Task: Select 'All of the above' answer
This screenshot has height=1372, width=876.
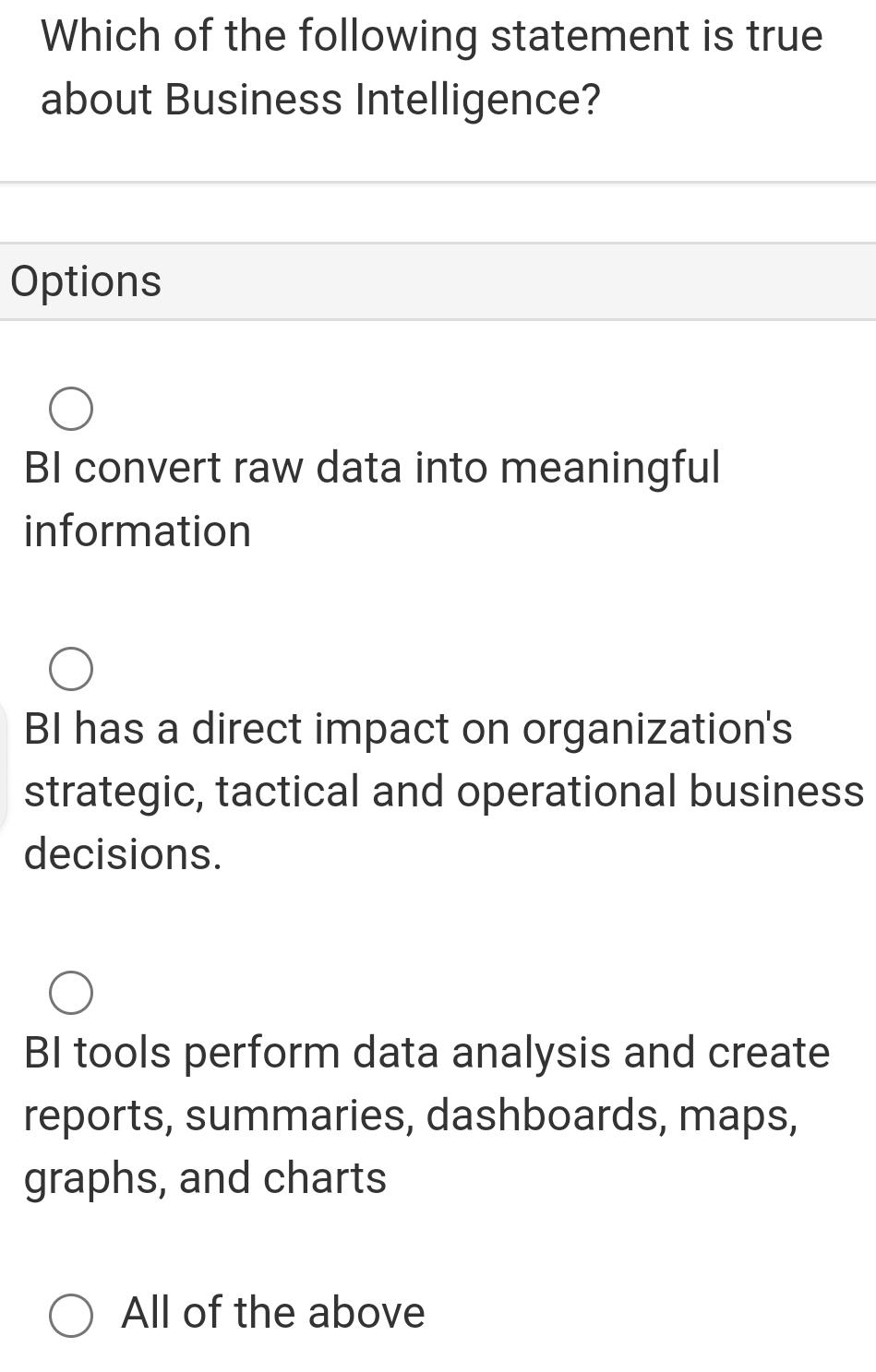Action: [x=70, y=1316]
